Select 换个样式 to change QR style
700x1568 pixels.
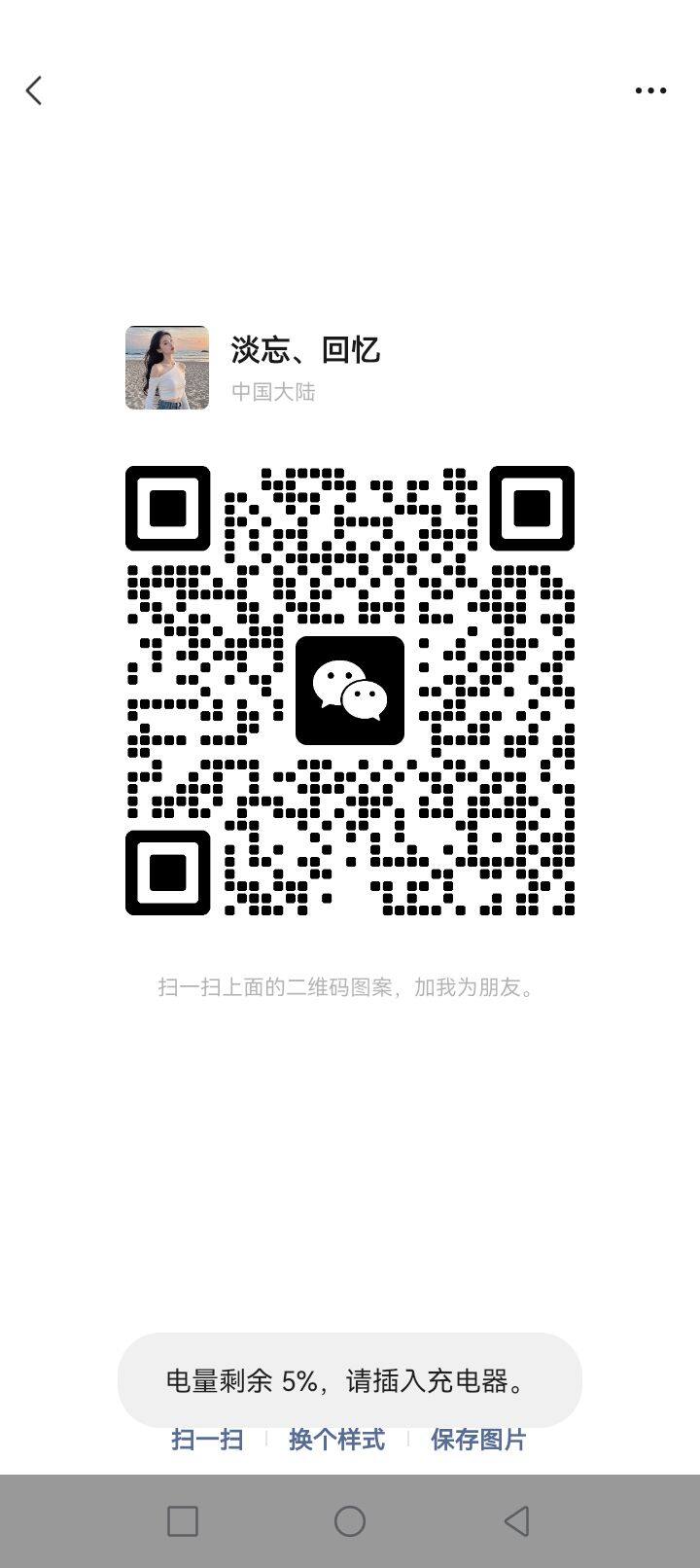tap(336, 1440)
